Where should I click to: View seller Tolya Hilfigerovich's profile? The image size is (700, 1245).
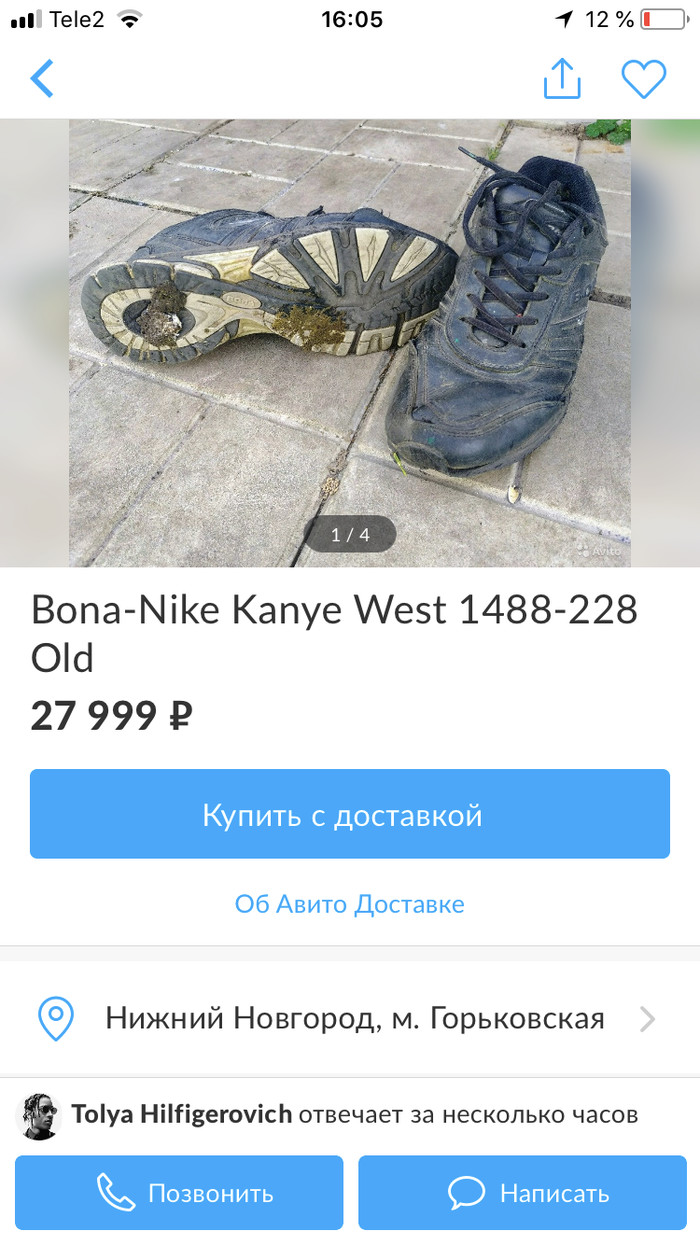point(180,1114)
